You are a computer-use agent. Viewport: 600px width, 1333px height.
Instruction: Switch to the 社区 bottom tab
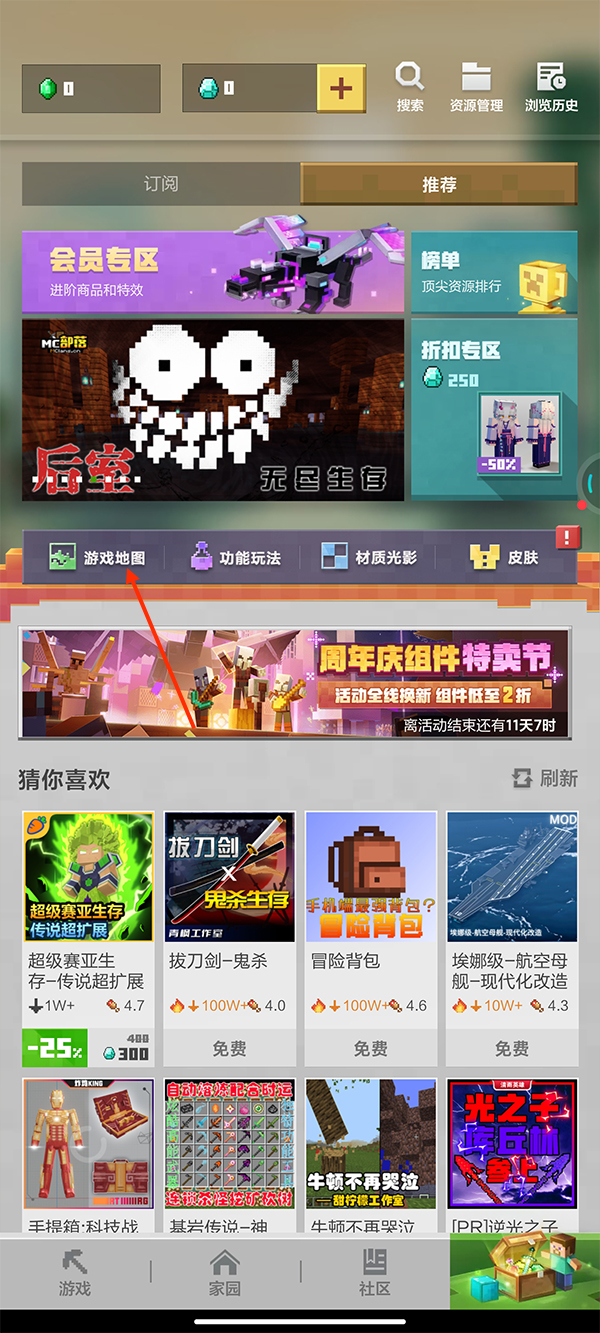click(375, 1271)
